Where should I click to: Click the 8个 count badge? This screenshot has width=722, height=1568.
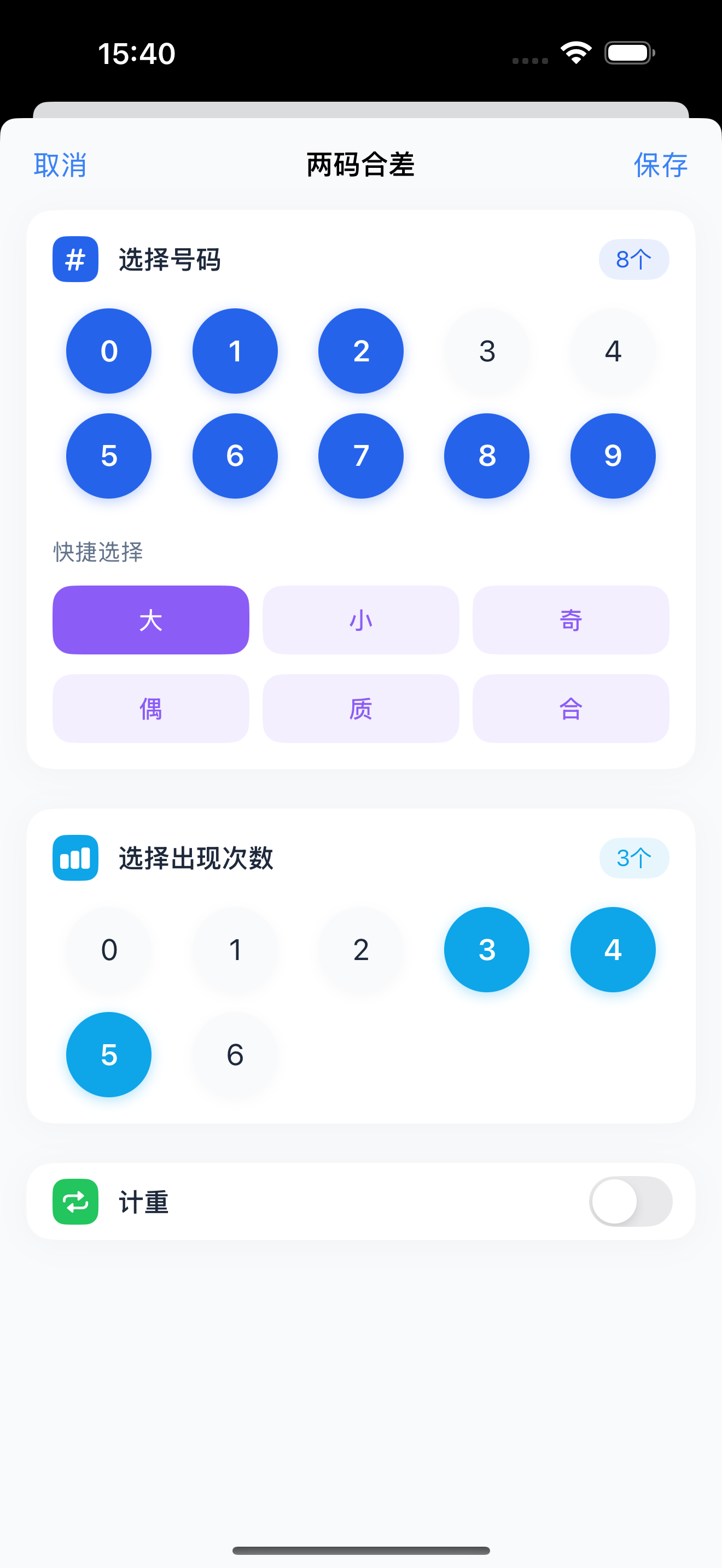(x=634, y=259)
